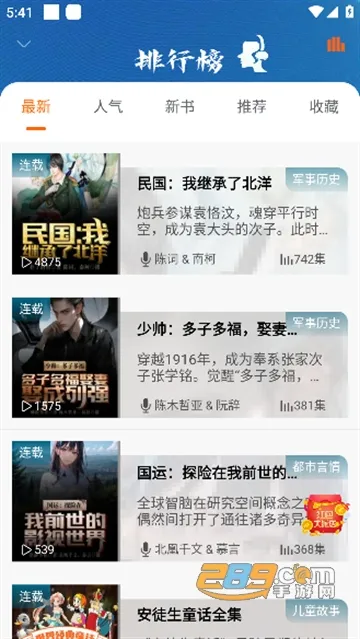Open the audiobook 国运：探险在我前世的
Screen dimensions: 360x639
(180, 501)
